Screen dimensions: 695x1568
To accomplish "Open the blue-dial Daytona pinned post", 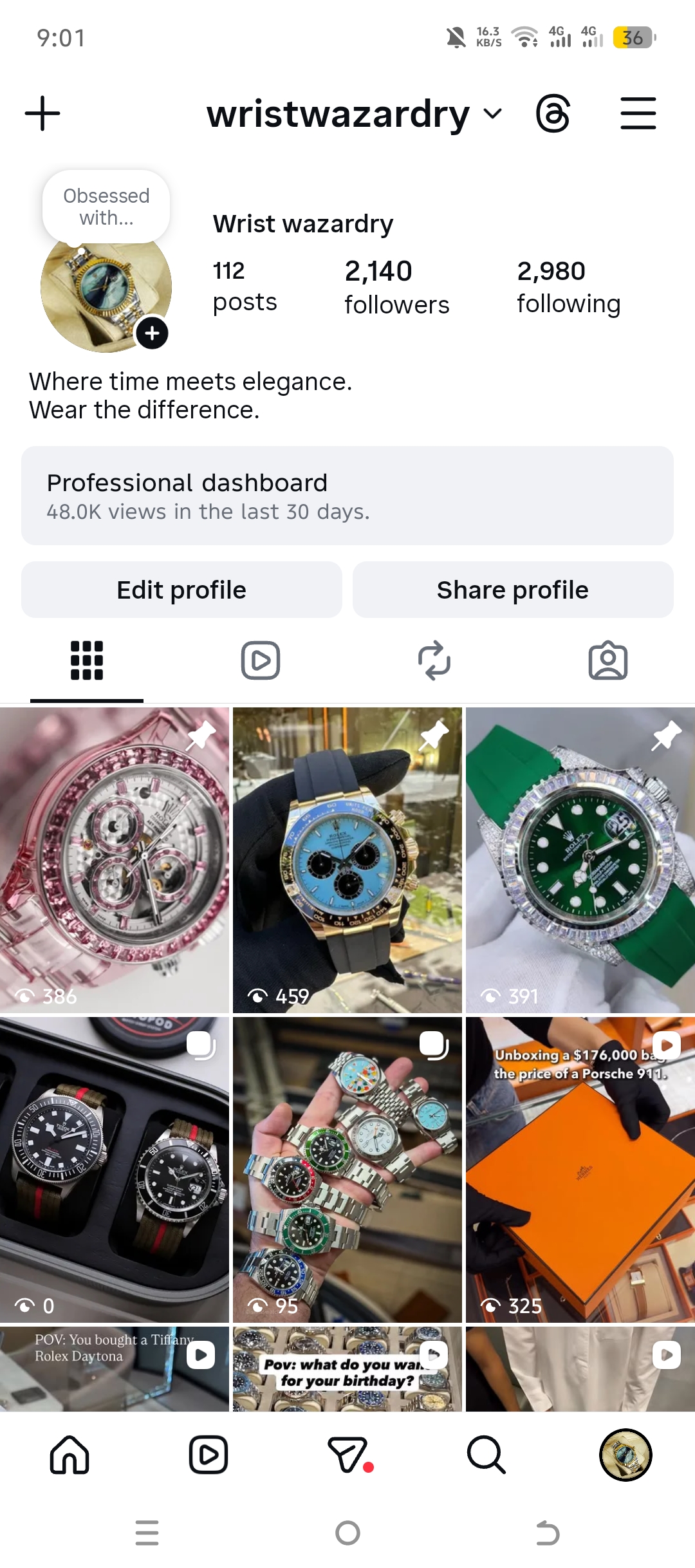I will coord(347,860).
